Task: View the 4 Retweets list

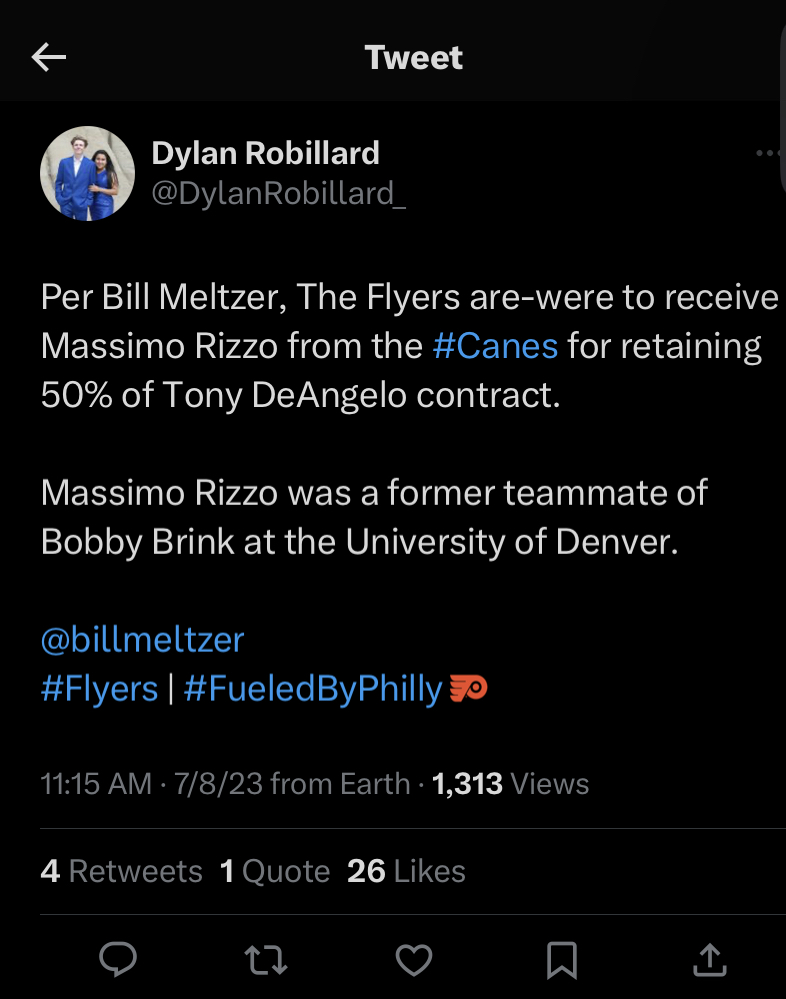Action: [121, 871]
